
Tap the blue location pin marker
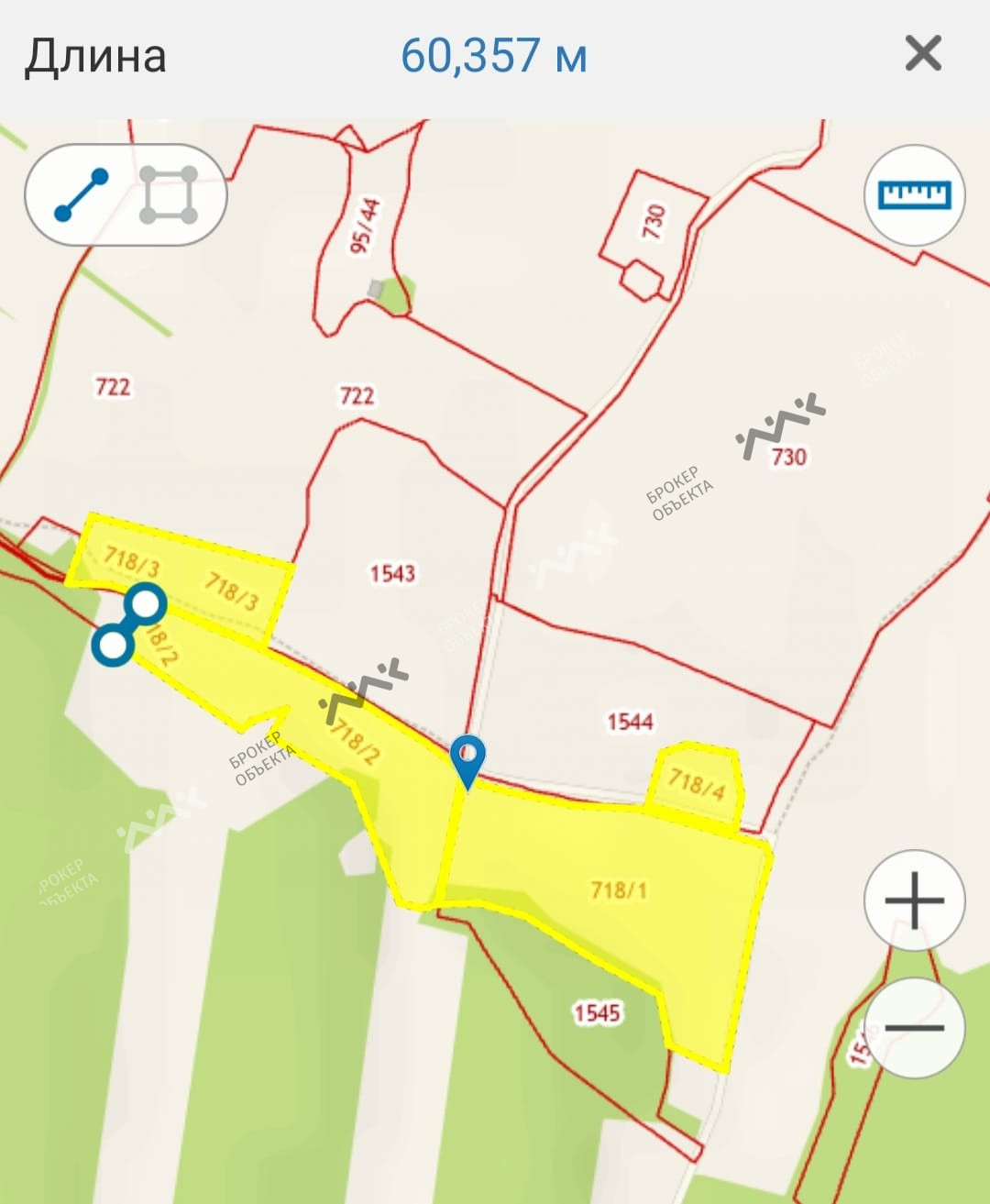(x=468, y=758)
